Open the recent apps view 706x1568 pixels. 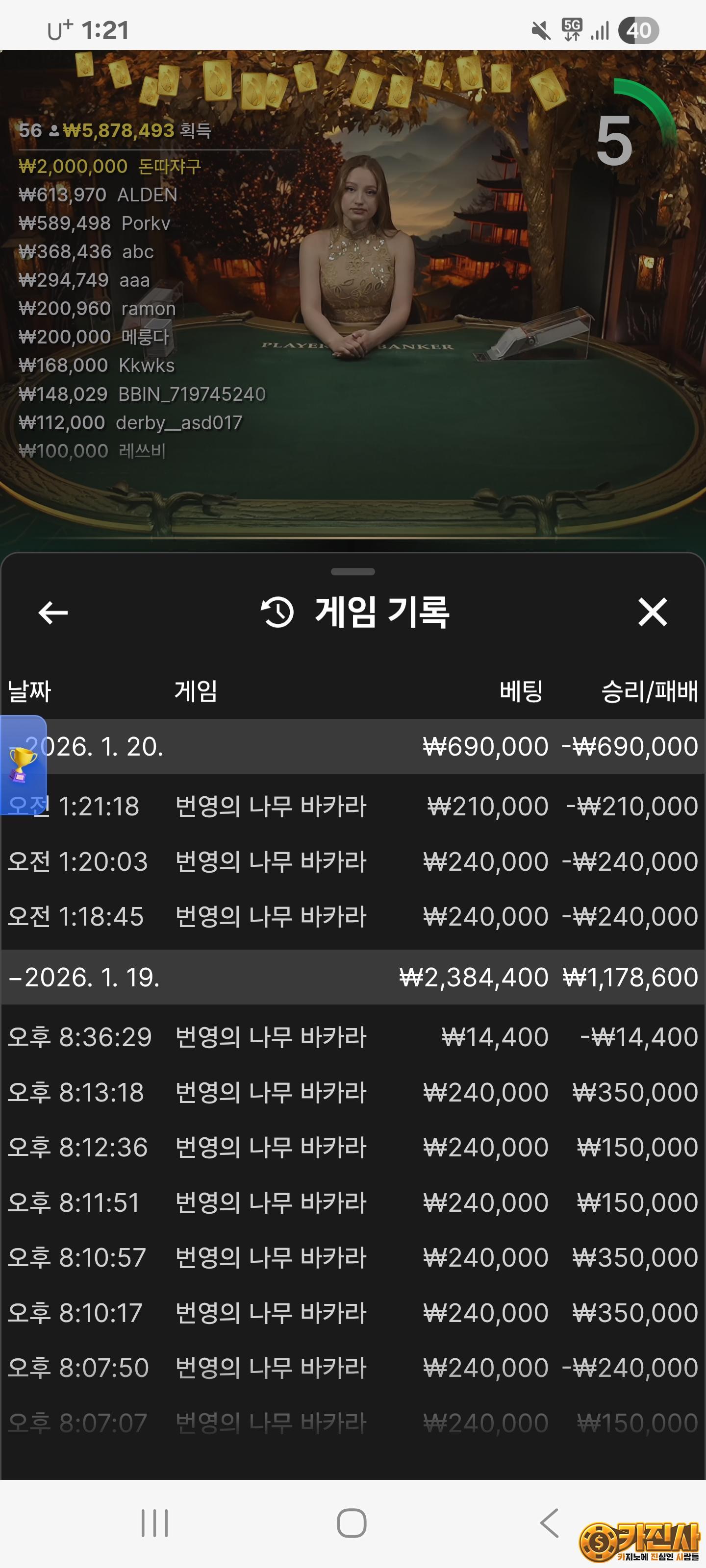pos(155,1523)
